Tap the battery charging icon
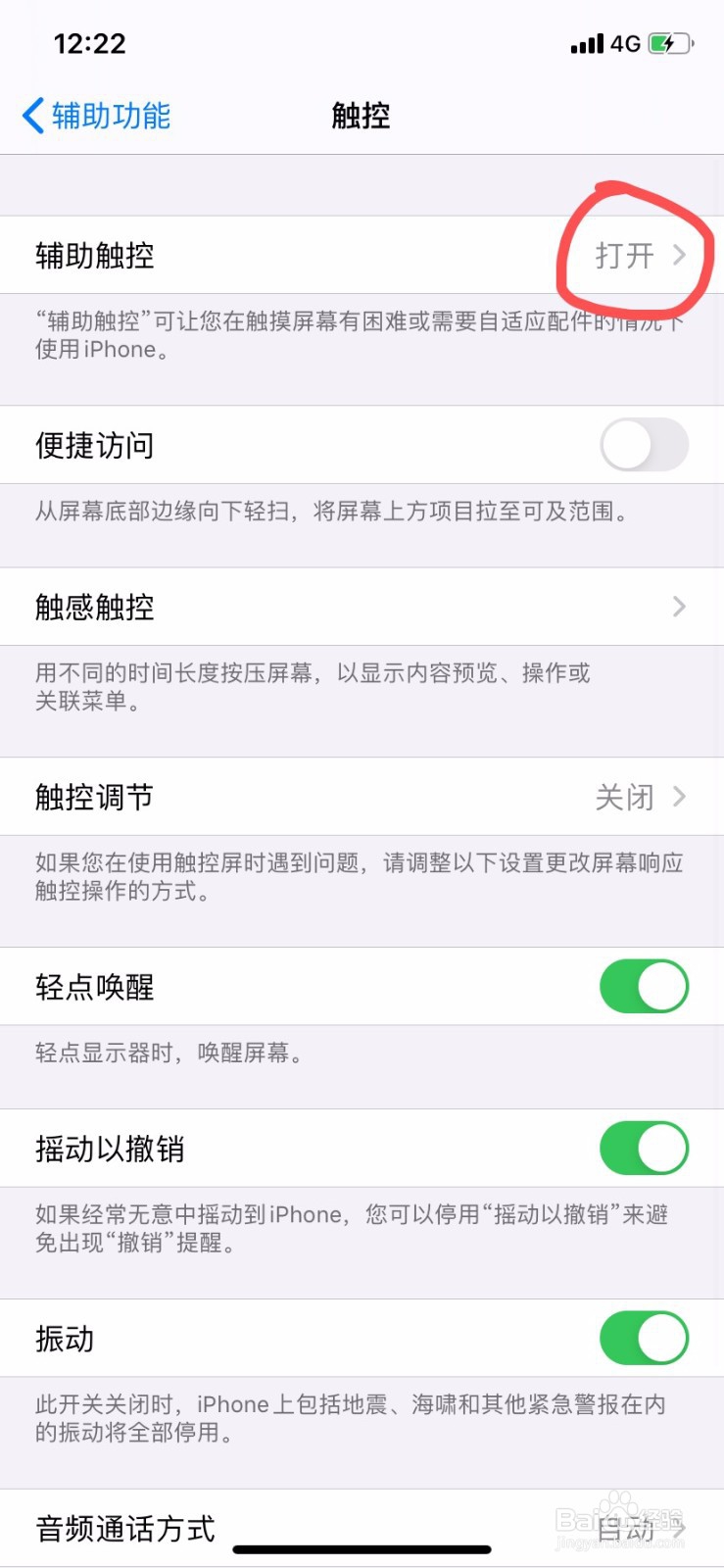Image resolution: width=724 pixels, height=1568 pixels. (x=670, y=43)
